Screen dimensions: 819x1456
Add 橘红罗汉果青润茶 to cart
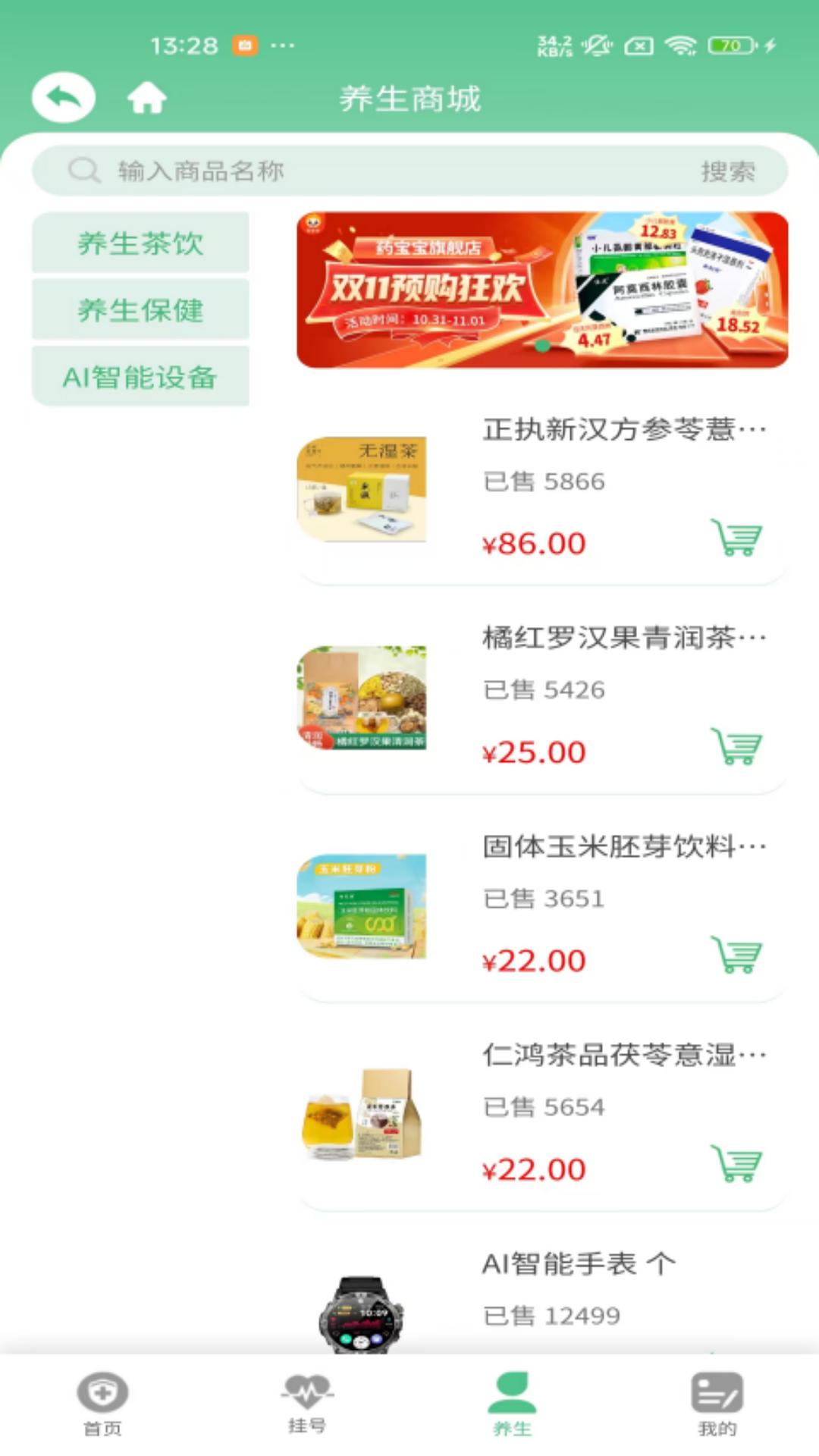coord(736,747)
